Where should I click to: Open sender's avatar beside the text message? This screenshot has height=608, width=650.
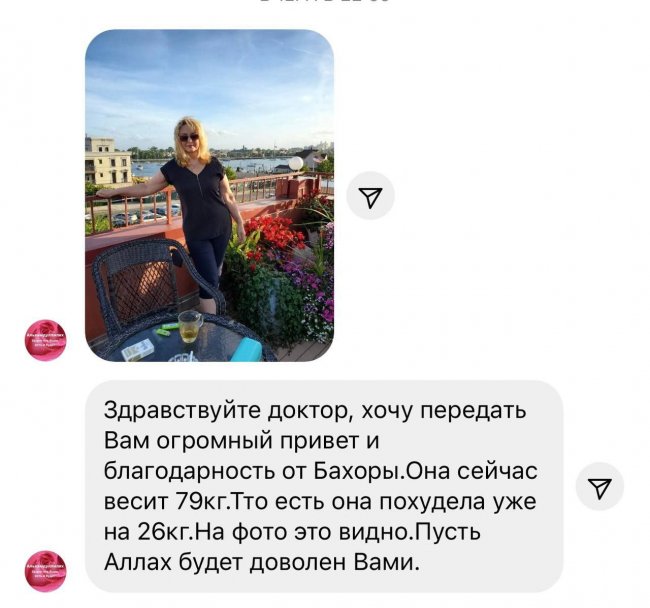45,571
